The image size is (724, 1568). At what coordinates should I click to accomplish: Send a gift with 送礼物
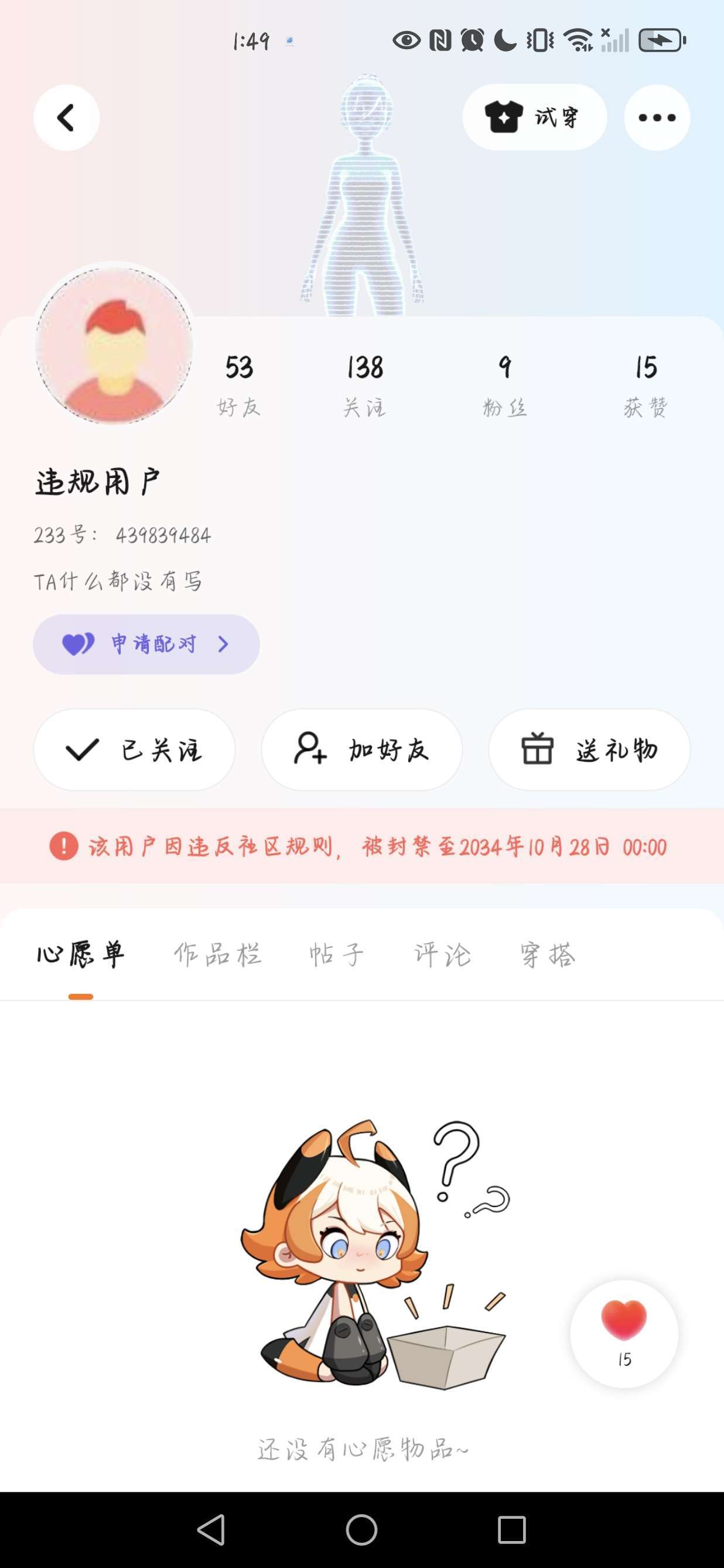(589, 750)
